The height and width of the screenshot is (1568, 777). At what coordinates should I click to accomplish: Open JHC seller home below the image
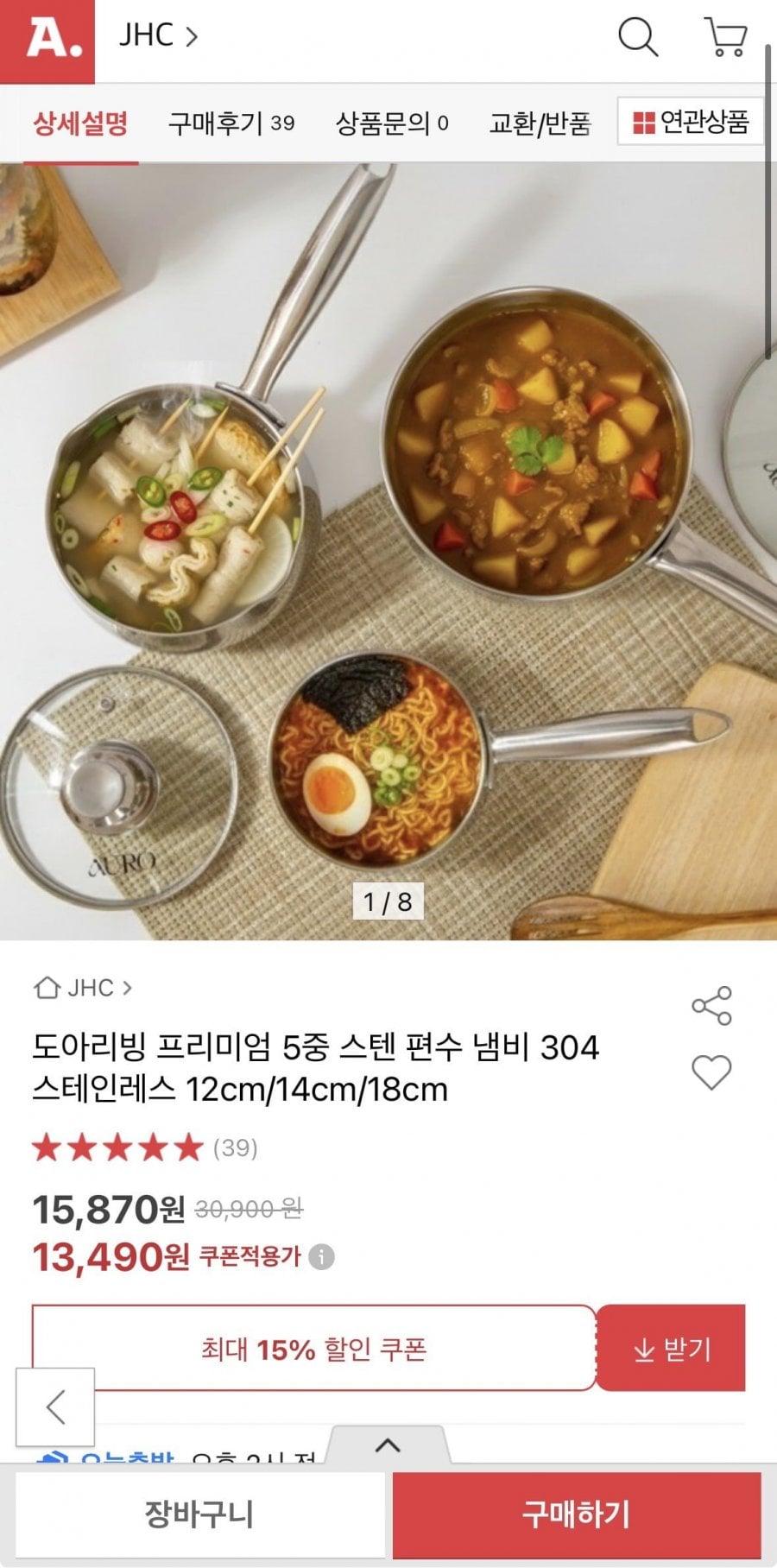pyautogui.click(x=83, y=988)
